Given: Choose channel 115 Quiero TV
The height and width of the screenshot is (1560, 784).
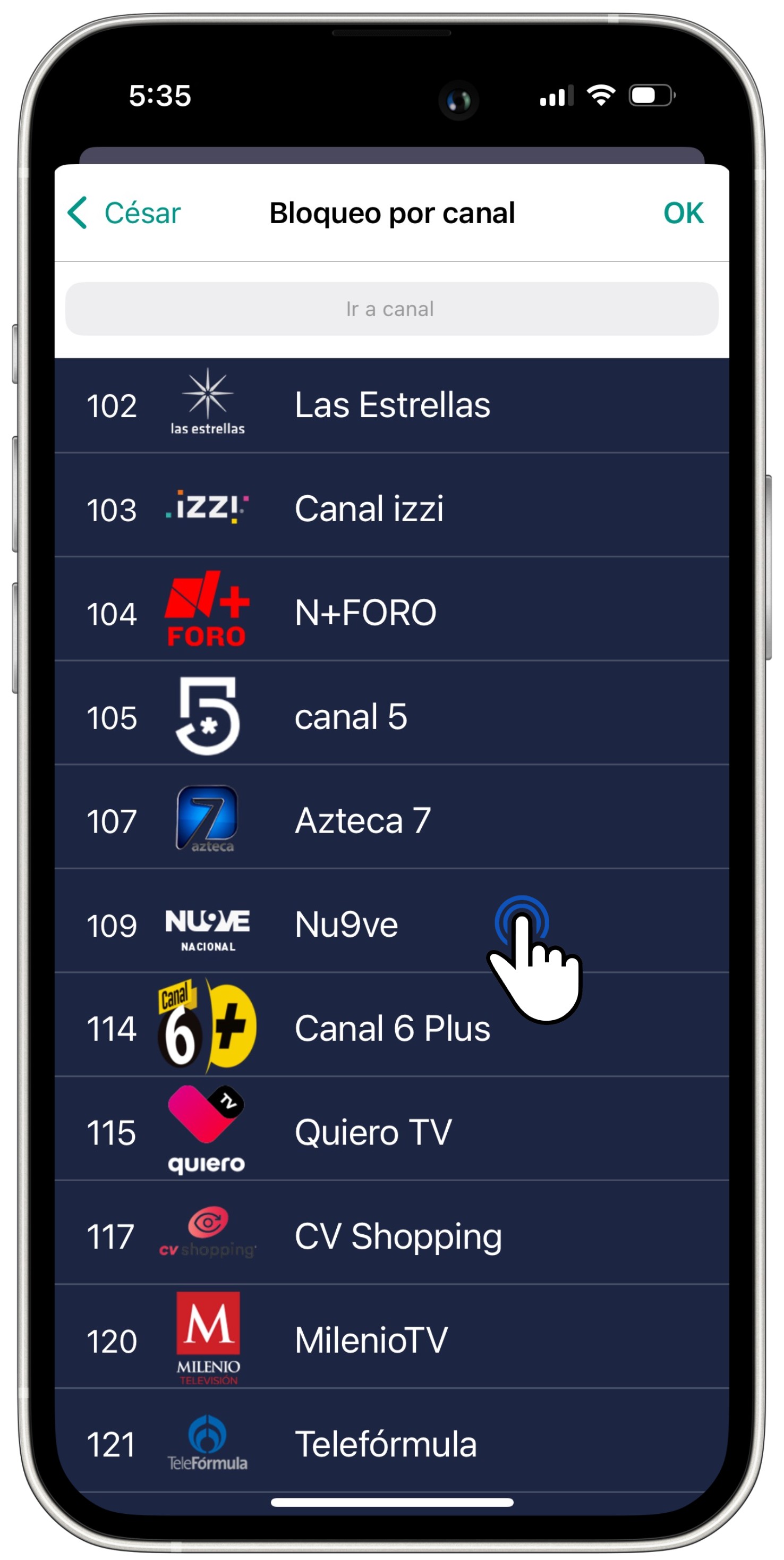Looking at the screenshot, I should point(391,1130).
